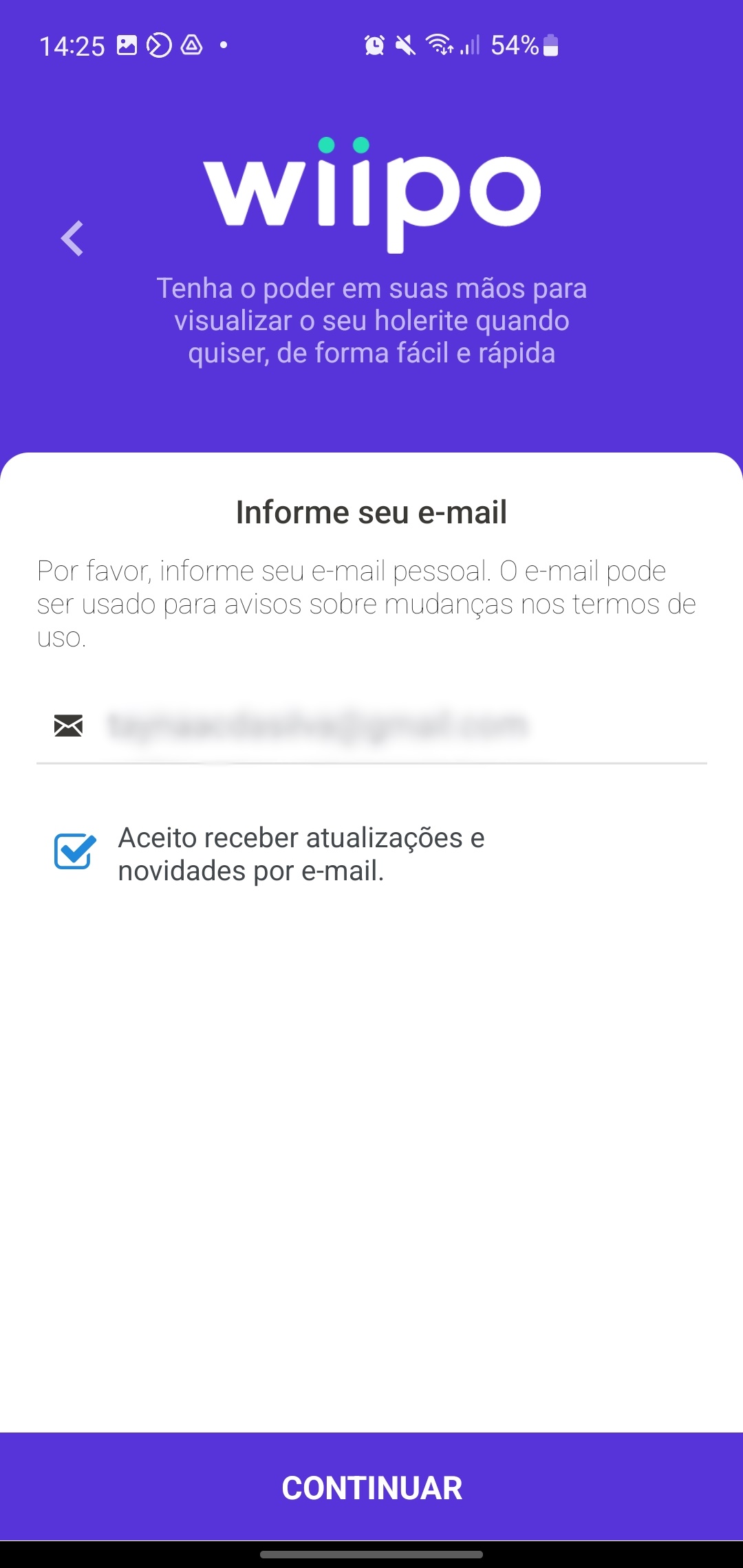This screenshot has width=743, height=1568.
Task: Tap the CONTINUAR button
Action: pos(371,1488)
